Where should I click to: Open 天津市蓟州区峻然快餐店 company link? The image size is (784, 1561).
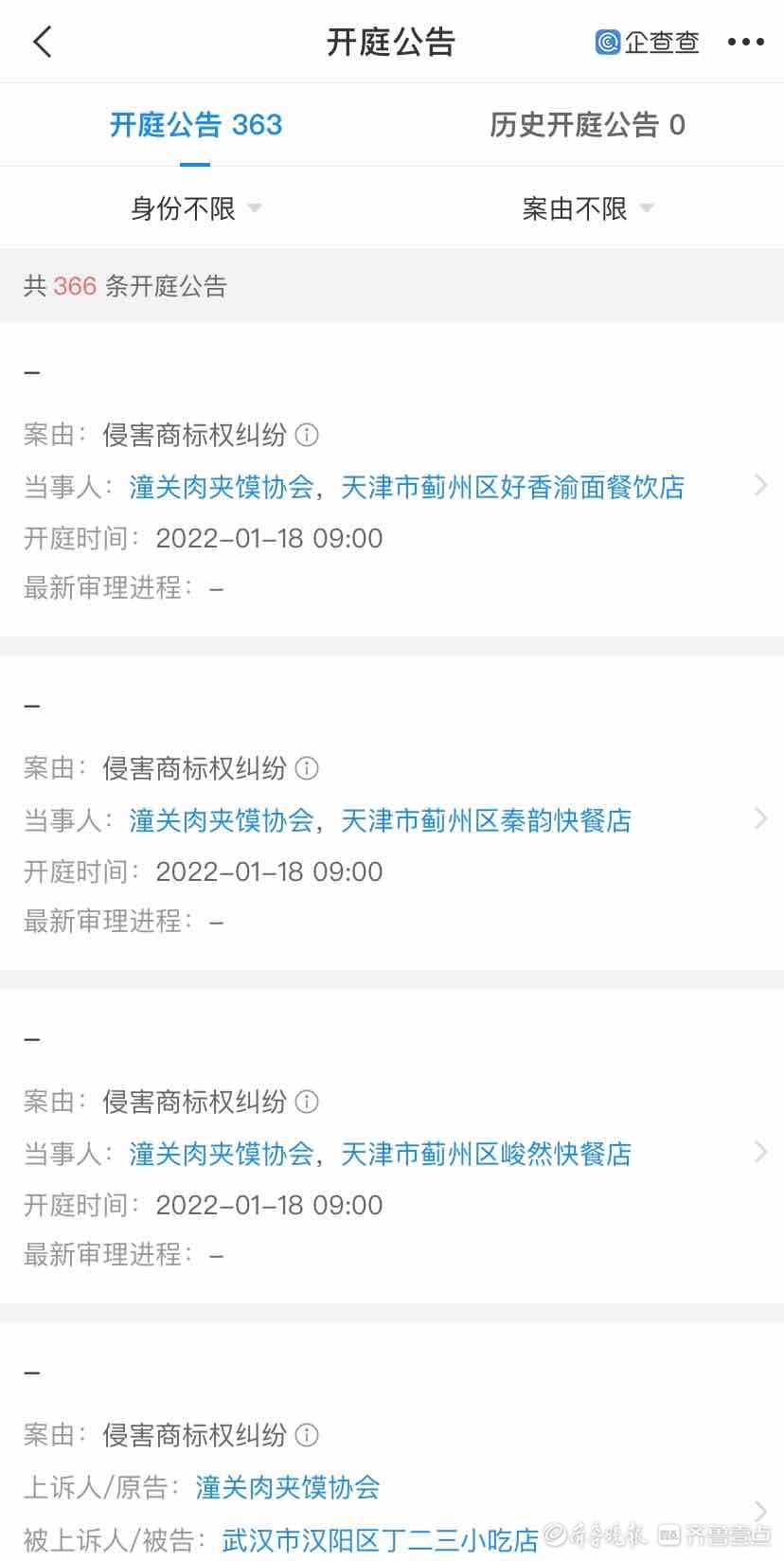tap(486, 1154)
